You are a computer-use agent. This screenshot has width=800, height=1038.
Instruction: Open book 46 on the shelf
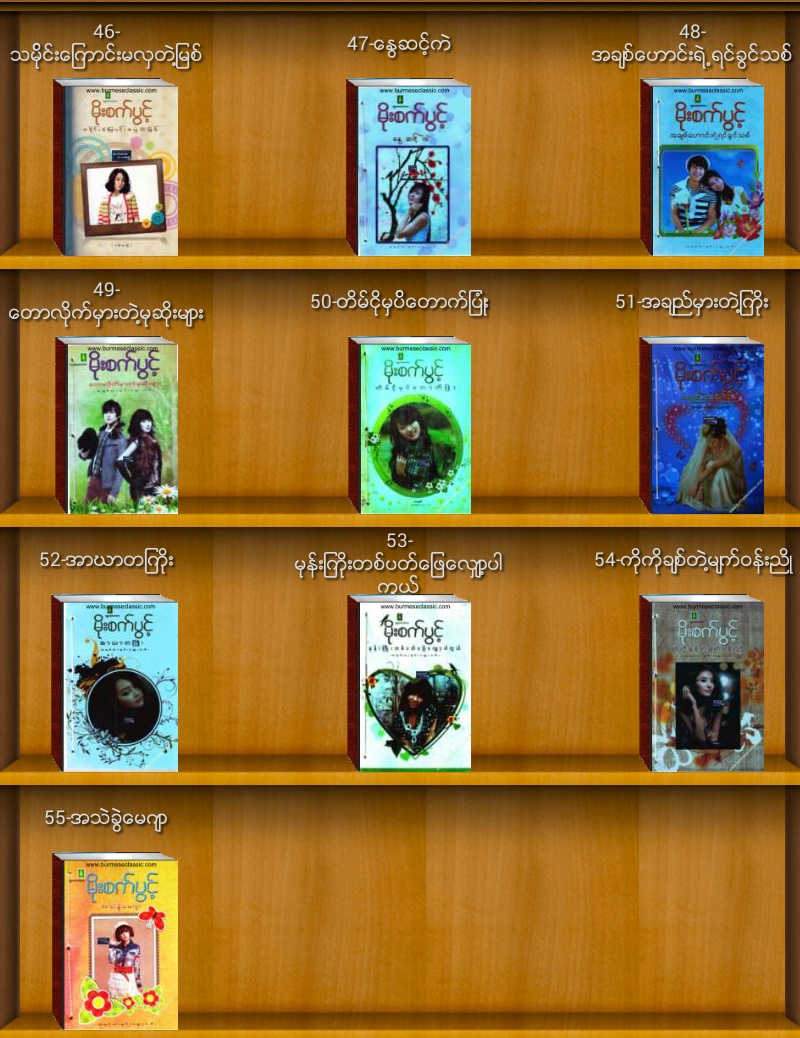tap(116, 168)
